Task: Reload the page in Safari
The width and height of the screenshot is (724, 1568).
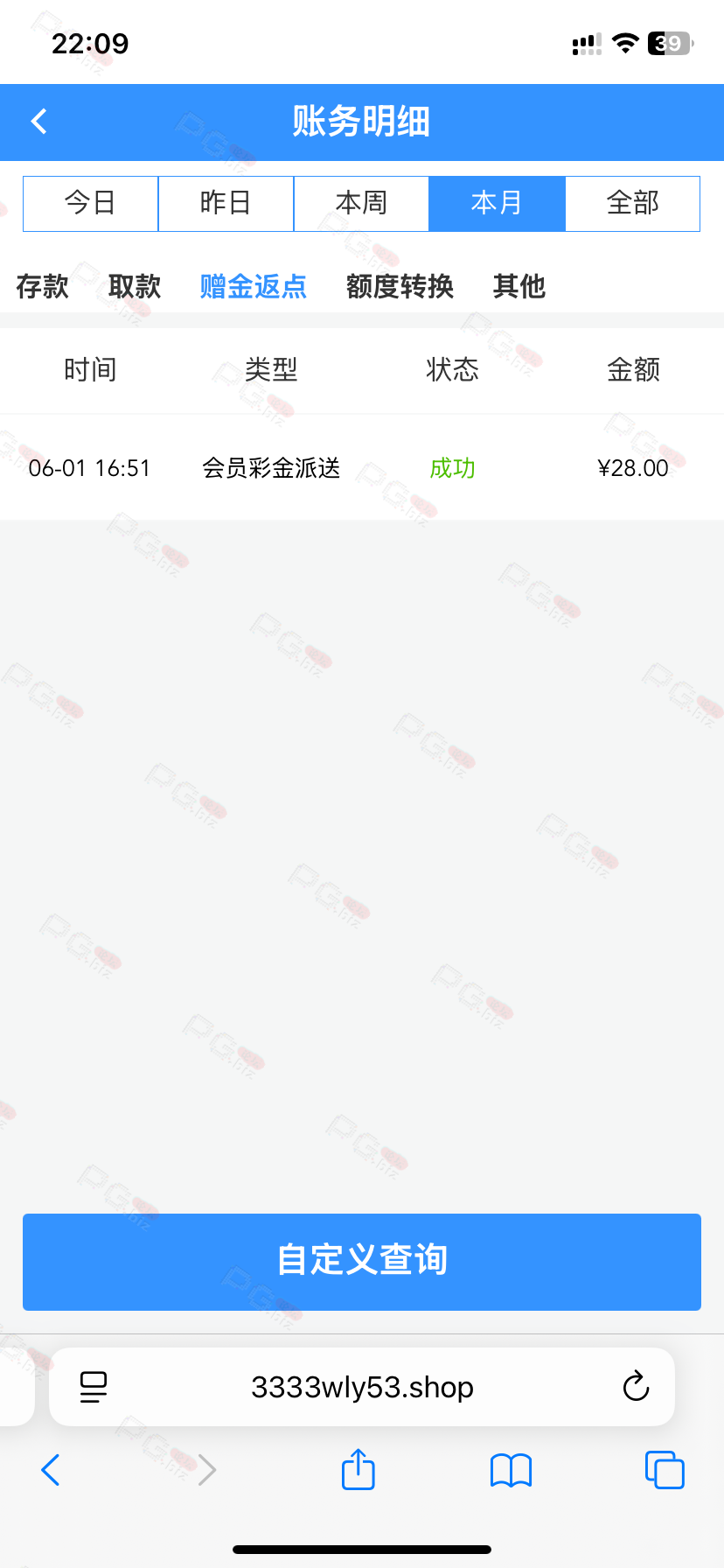Action: pyautogui.click(x=636, y=1386)
